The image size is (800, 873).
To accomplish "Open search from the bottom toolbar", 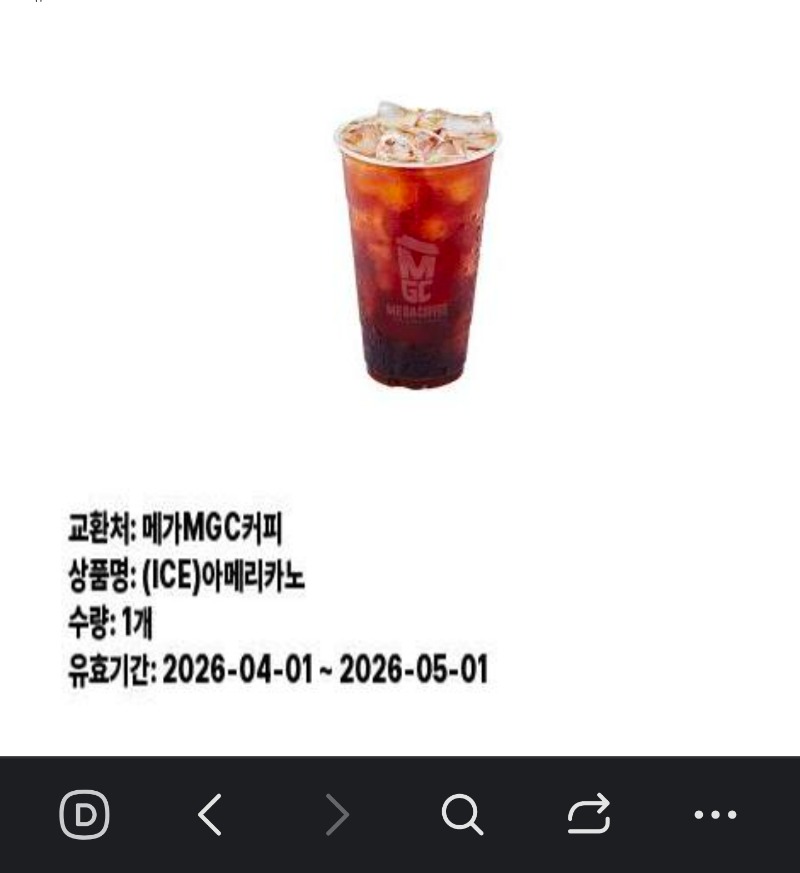I will pyautogui.click(x=462, y=815).
